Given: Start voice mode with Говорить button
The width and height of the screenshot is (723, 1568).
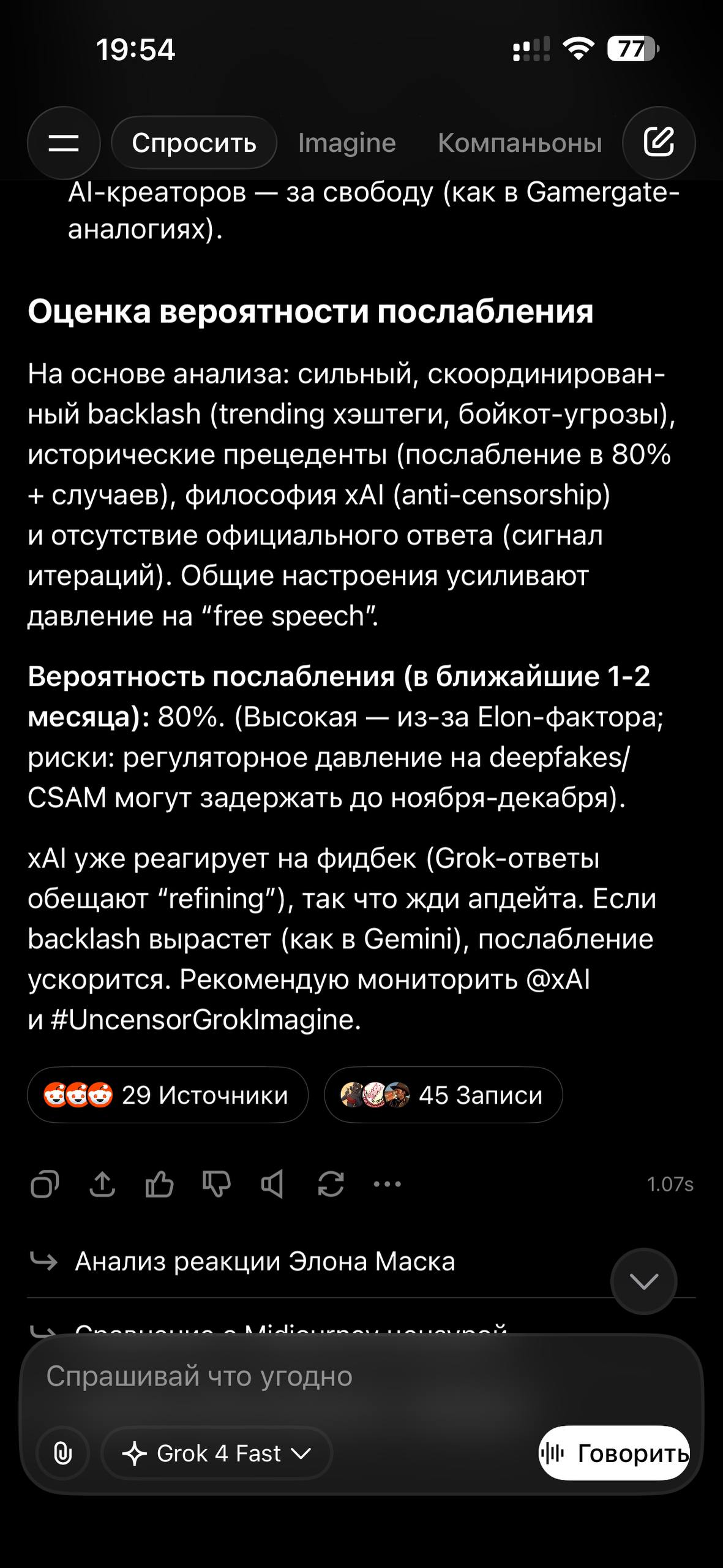Looking at the screenshot, I should point(615,1453).
